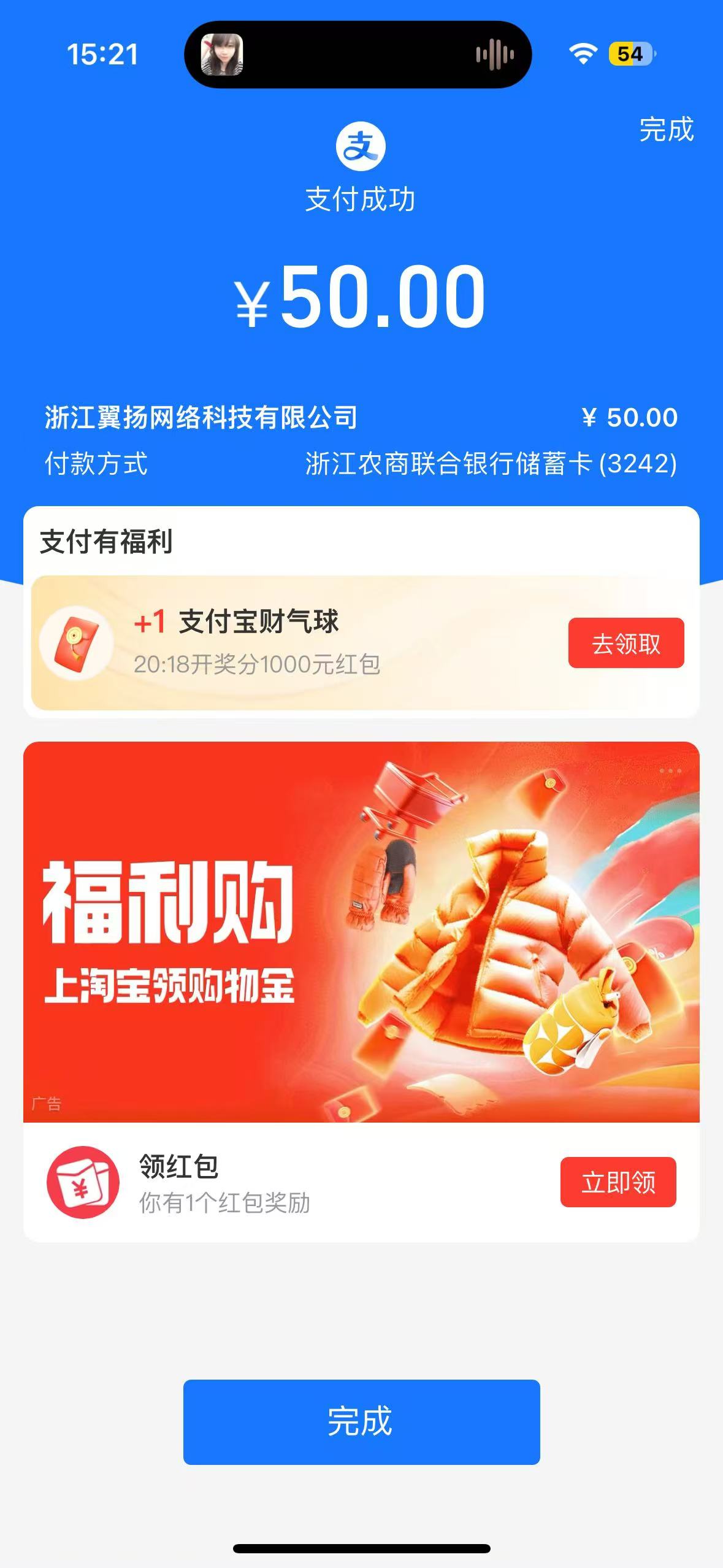This screenshot has width=723, height=1568.
Task: Tap the large blue 完成 button
Action: tap(361, 1422)
